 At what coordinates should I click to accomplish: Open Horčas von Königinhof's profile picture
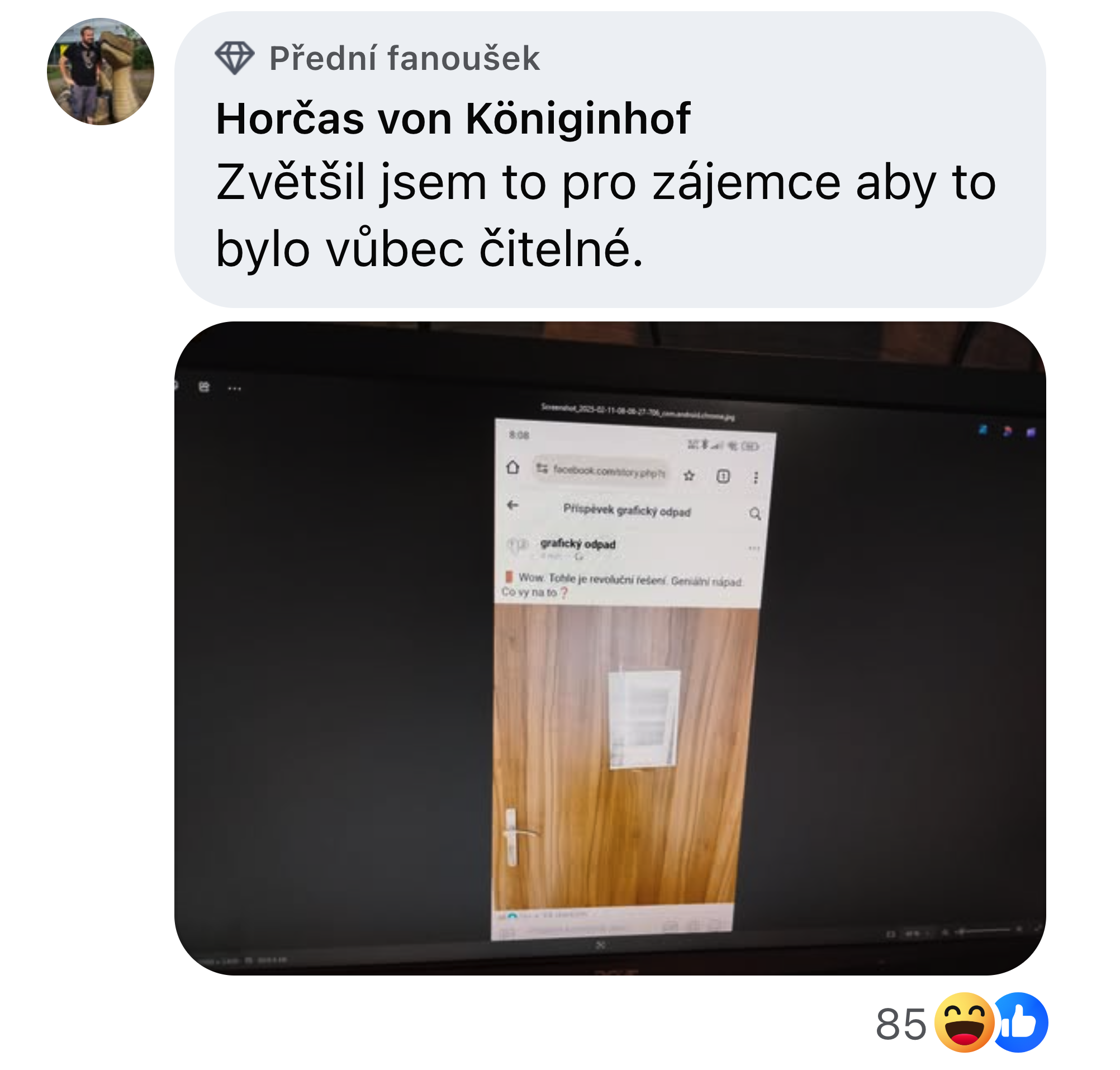click(101, 72)
